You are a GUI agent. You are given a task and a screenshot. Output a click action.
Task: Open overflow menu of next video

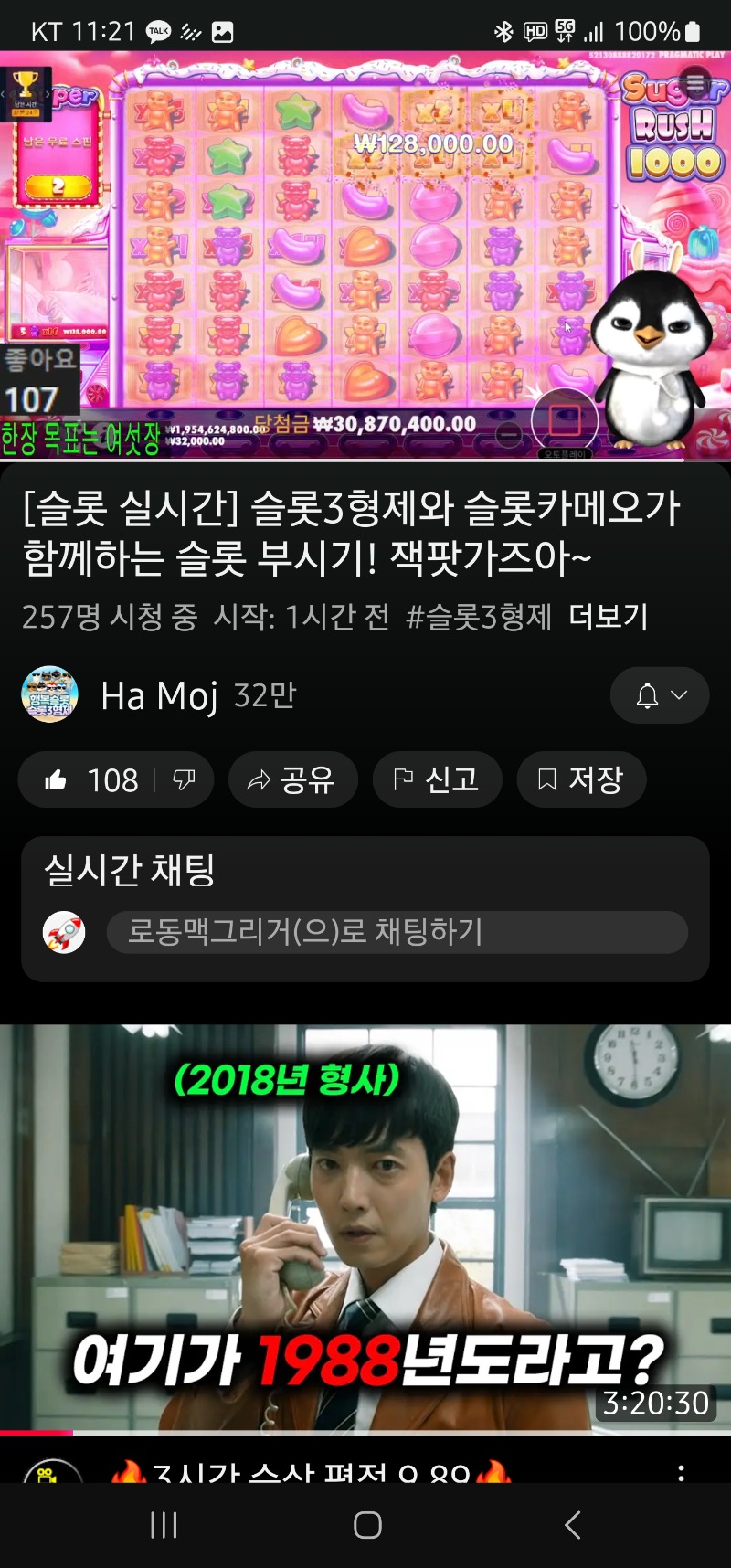point(681,1471)
